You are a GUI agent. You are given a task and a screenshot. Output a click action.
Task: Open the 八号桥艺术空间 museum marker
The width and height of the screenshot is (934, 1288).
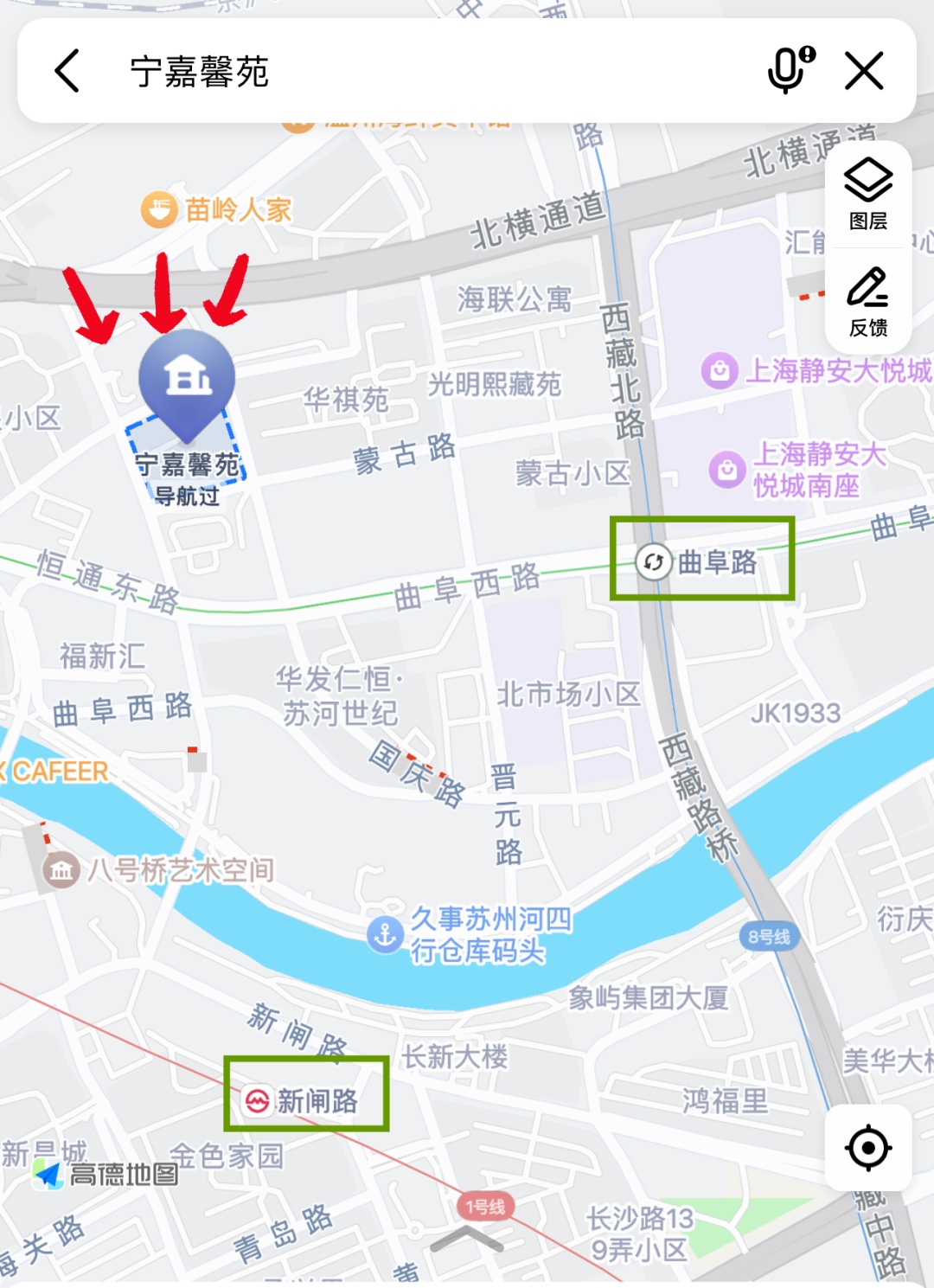(61, 870)
